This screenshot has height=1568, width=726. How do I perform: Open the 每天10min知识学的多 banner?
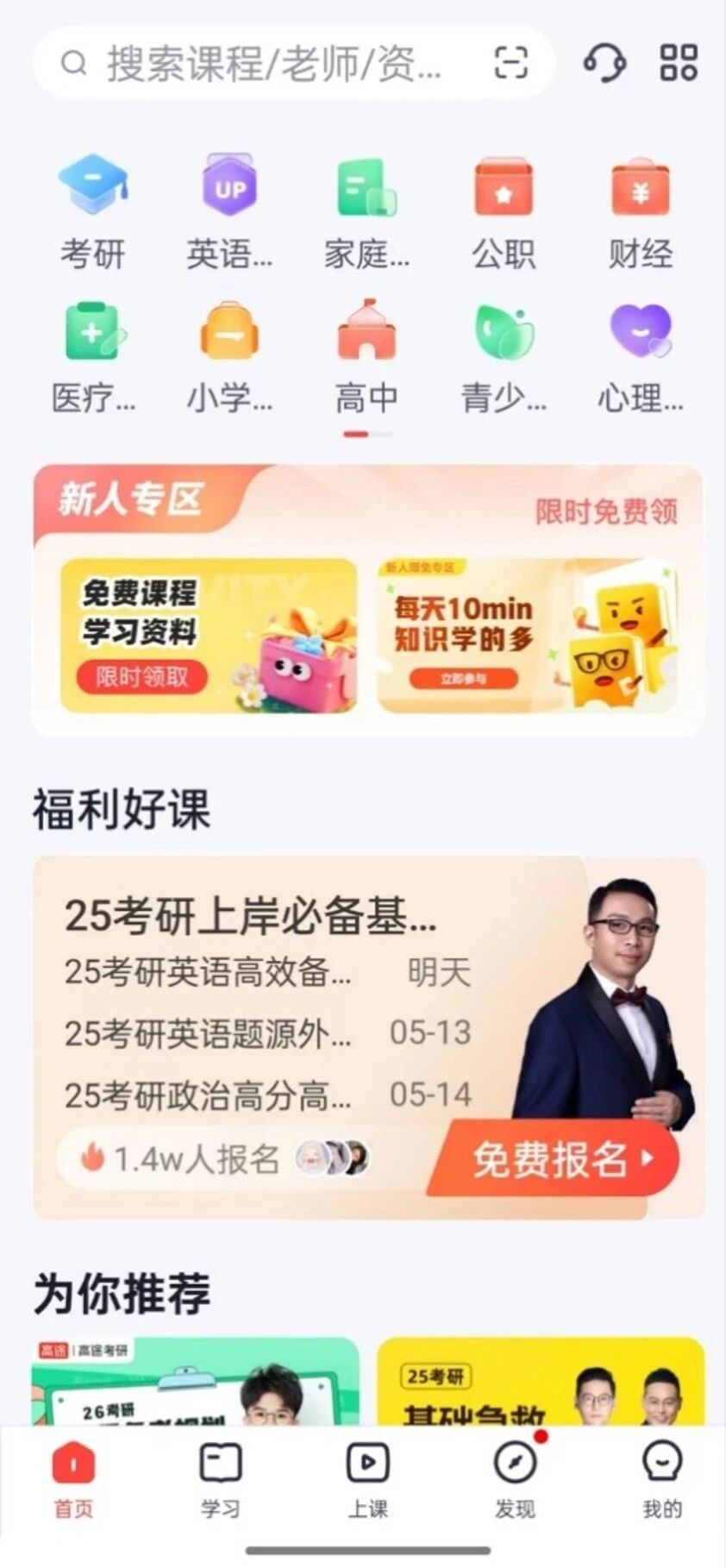coord(527,636)
